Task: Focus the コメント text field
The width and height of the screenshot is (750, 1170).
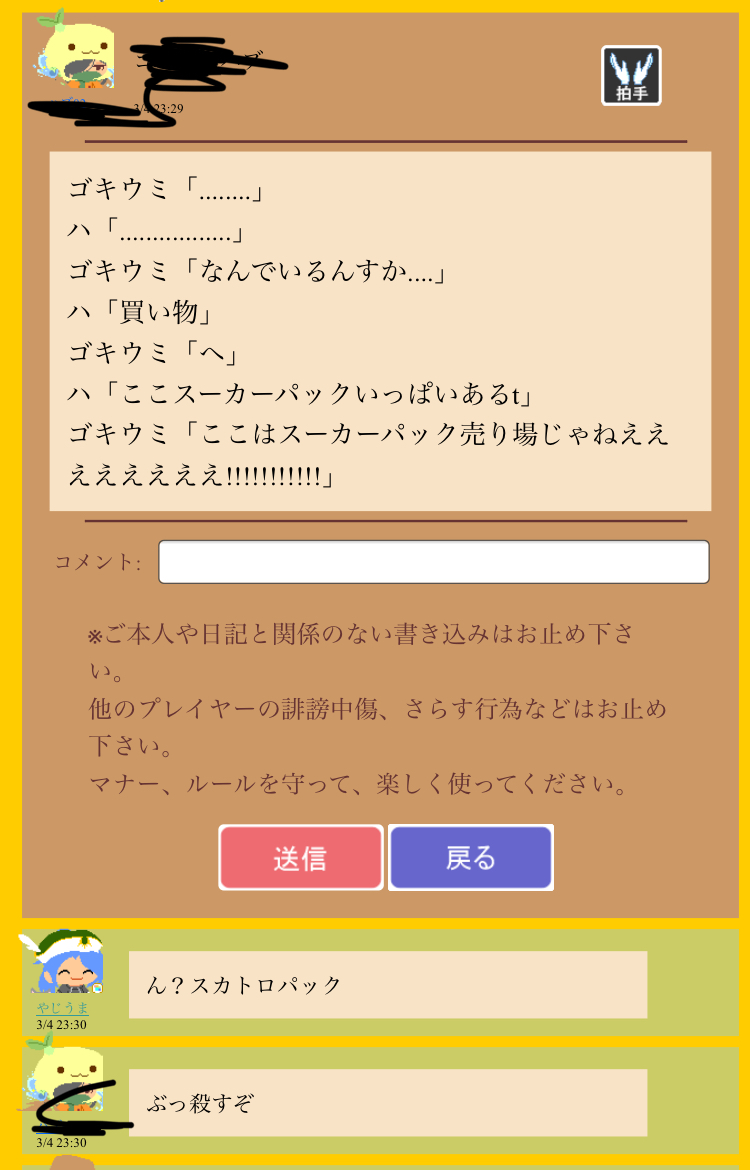Action: click(433, 562)
